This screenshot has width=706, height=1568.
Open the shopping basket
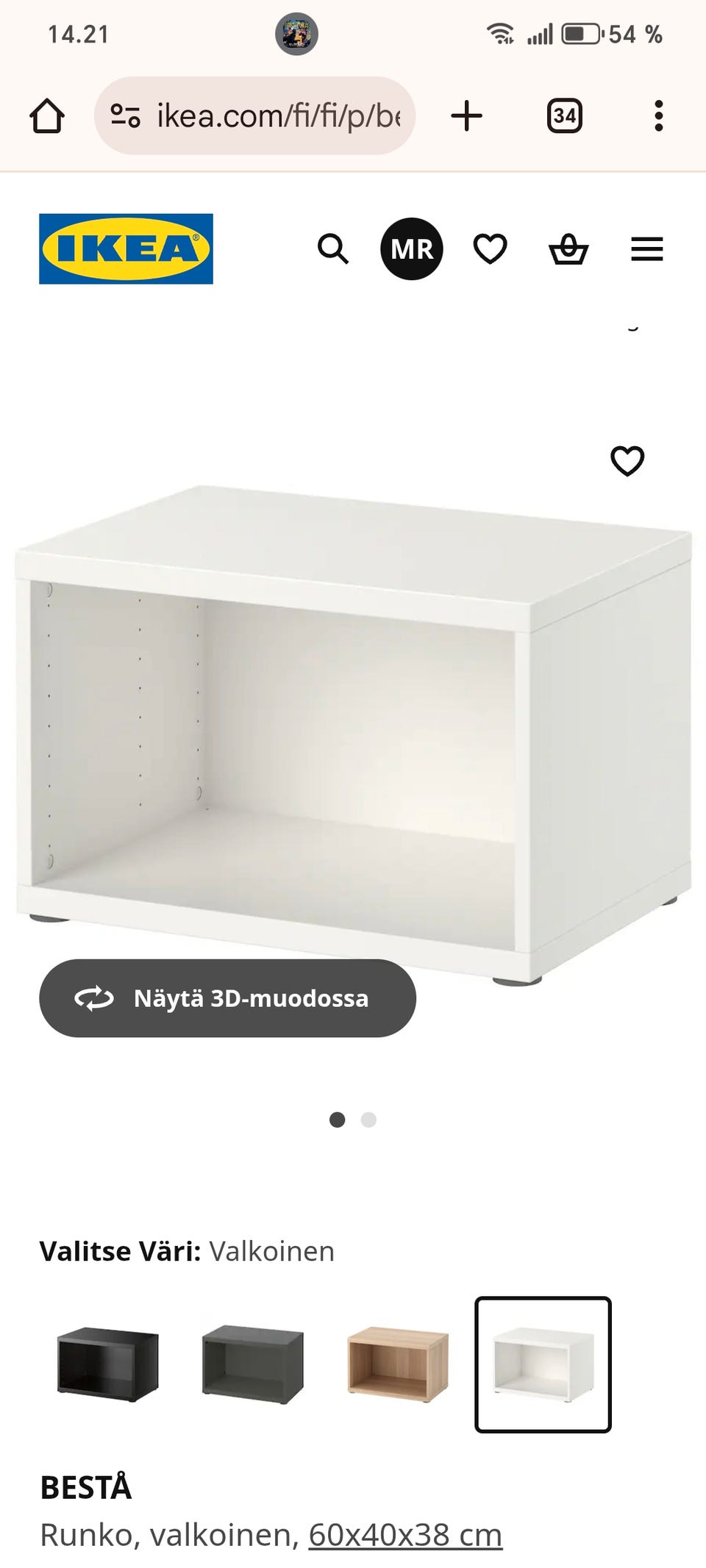tap(568, 249)
